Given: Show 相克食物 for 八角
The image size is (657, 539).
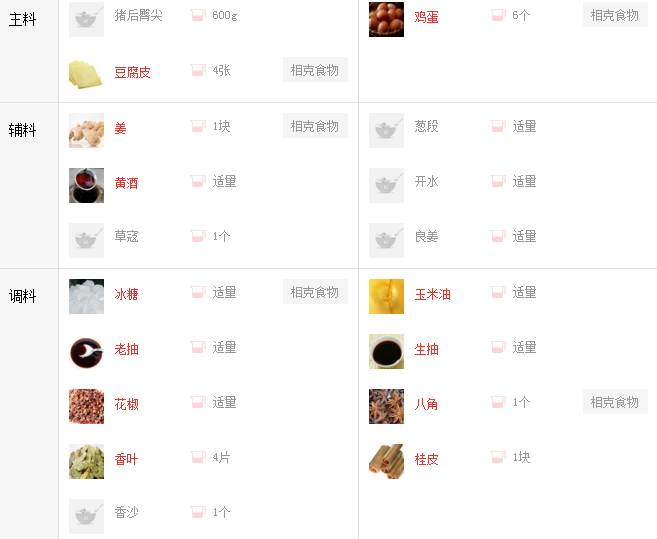Looking at the screenshot, I should coord(614,402).
